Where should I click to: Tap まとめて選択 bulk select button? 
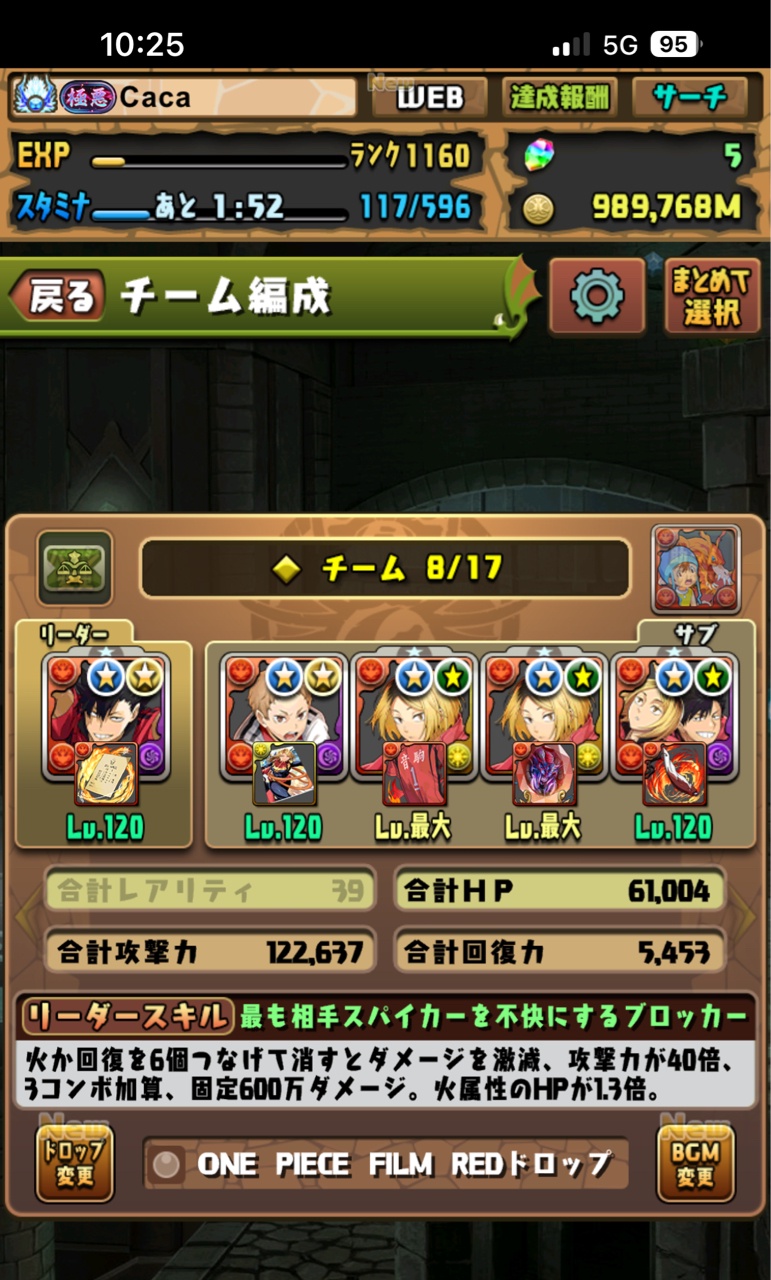(711, 297)
